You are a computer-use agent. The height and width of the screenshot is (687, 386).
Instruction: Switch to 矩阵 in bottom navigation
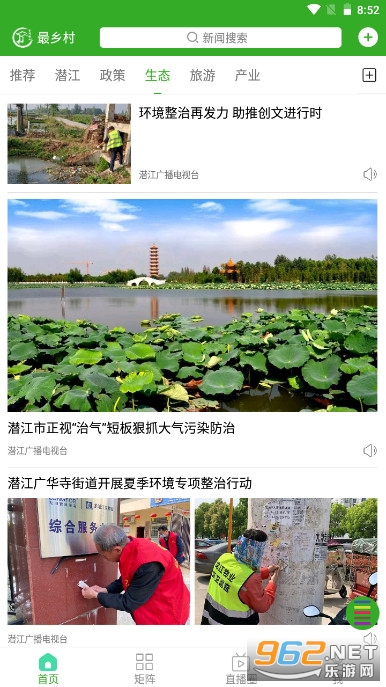tap(144, 668)
